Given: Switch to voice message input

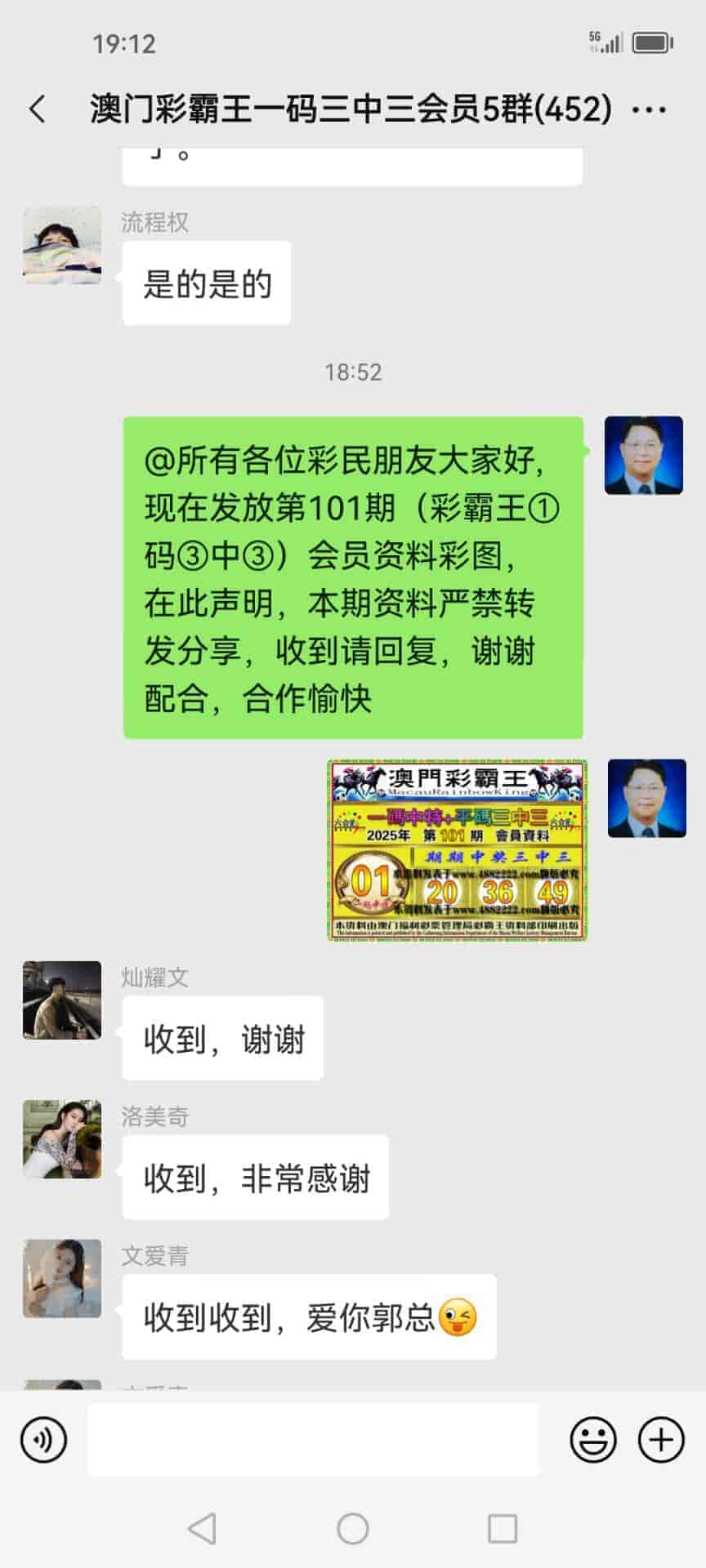Looking at the screenshot, I should pos(43,1440).
